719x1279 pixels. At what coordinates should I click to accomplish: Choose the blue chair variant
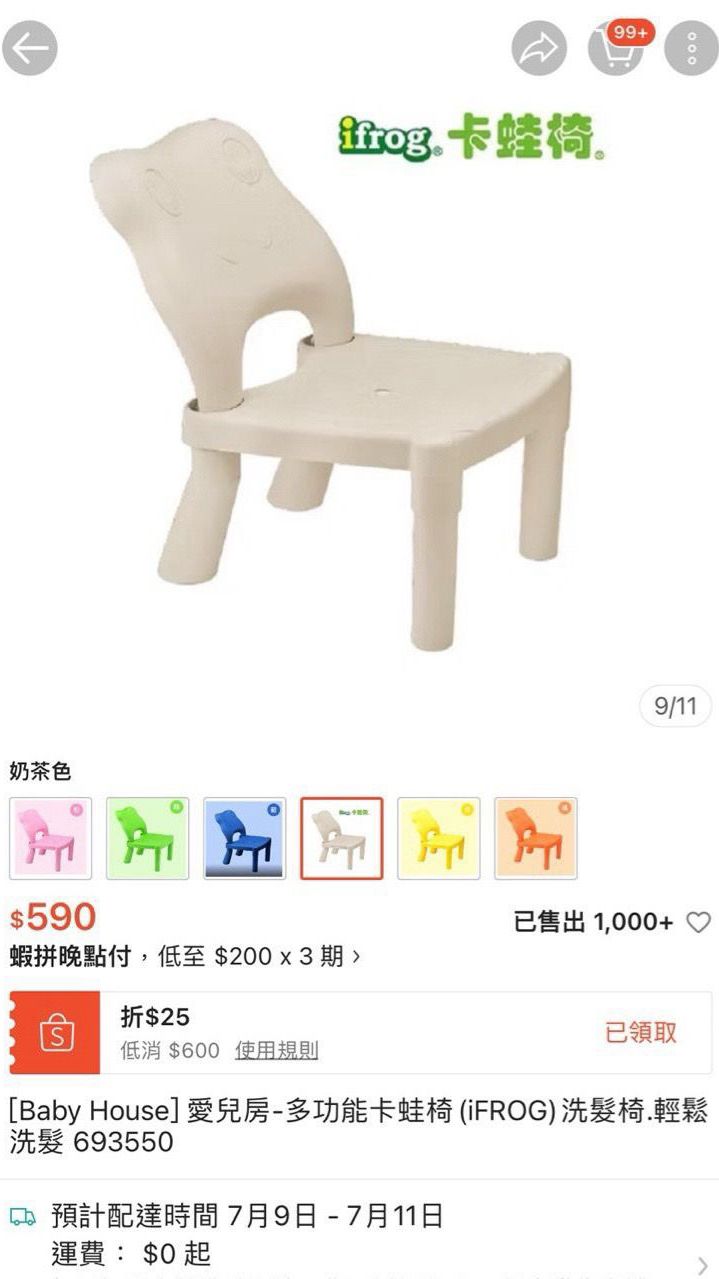(x=245, y=838)
